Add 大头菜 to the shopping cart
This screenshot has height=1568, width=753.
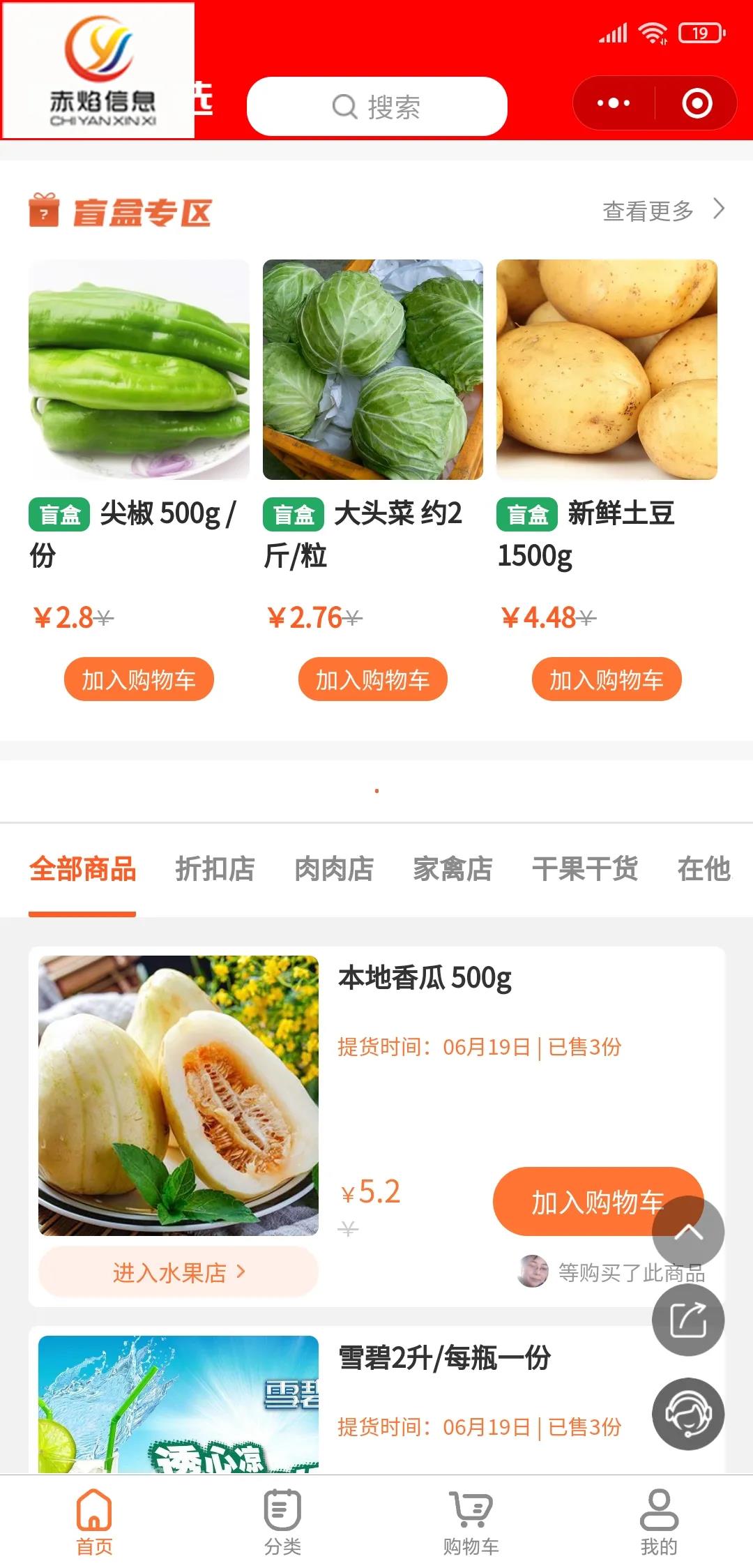(x=372, y=679)
